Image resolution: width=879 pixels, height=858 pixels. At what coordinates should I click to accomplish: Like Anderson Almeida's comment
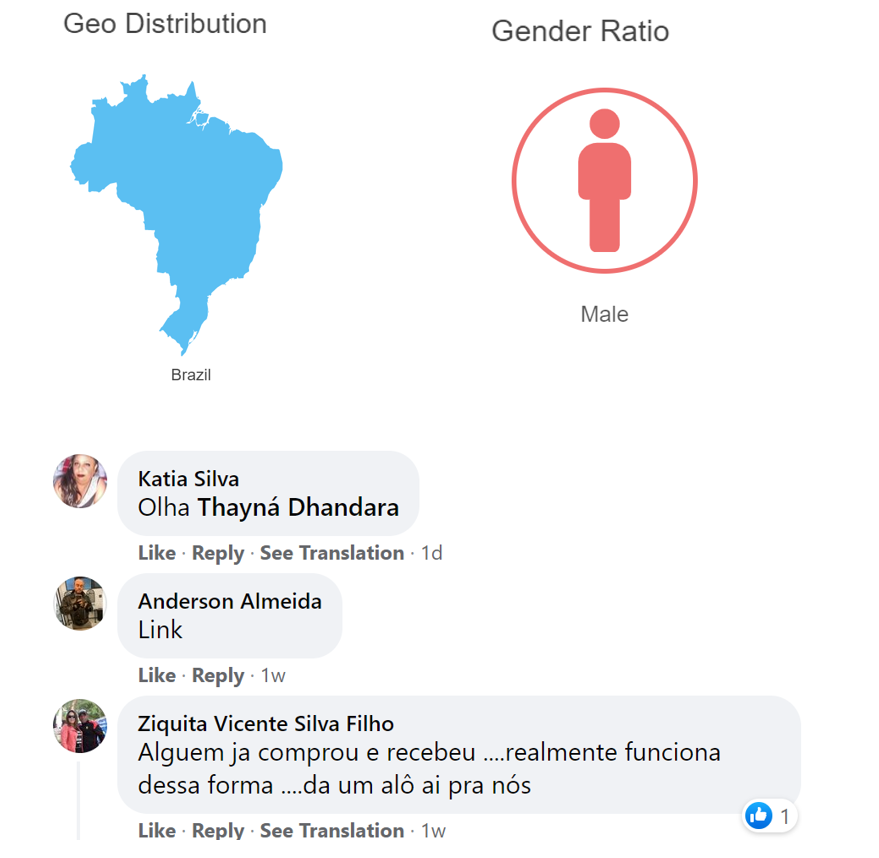pos(156,675)
